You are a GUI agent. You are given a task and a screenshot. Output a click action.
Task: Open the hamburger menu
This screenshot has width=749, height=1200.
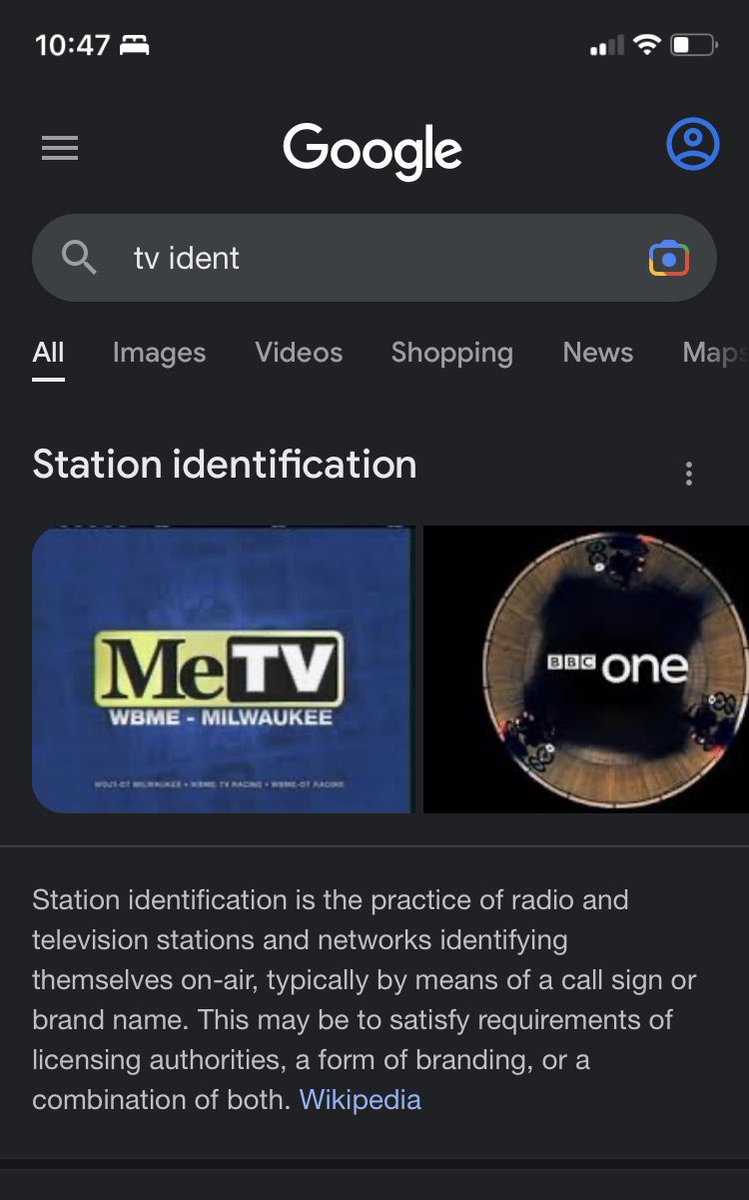pos(59,148)
